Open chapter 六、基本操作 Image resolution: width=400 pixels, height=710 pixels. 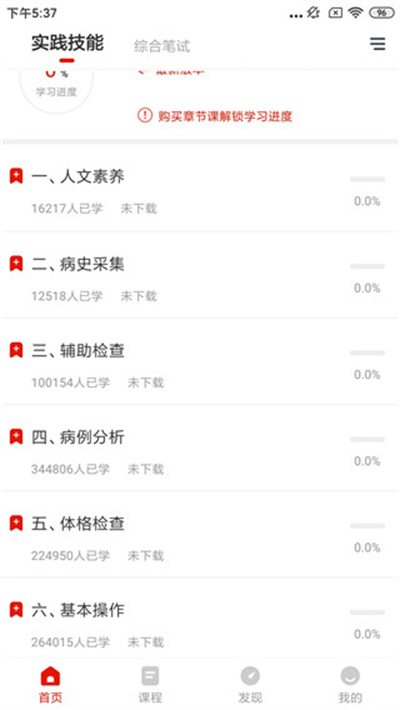click(200, 619)
